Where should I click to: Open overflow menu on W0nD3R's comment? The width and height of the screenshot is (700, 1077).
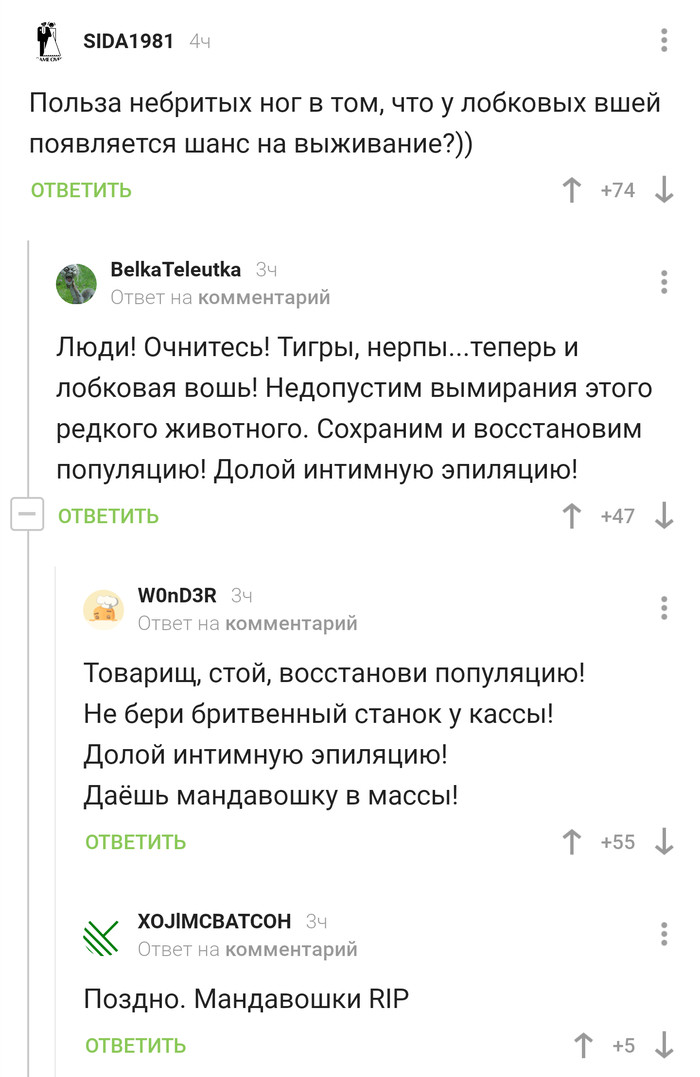664,608
